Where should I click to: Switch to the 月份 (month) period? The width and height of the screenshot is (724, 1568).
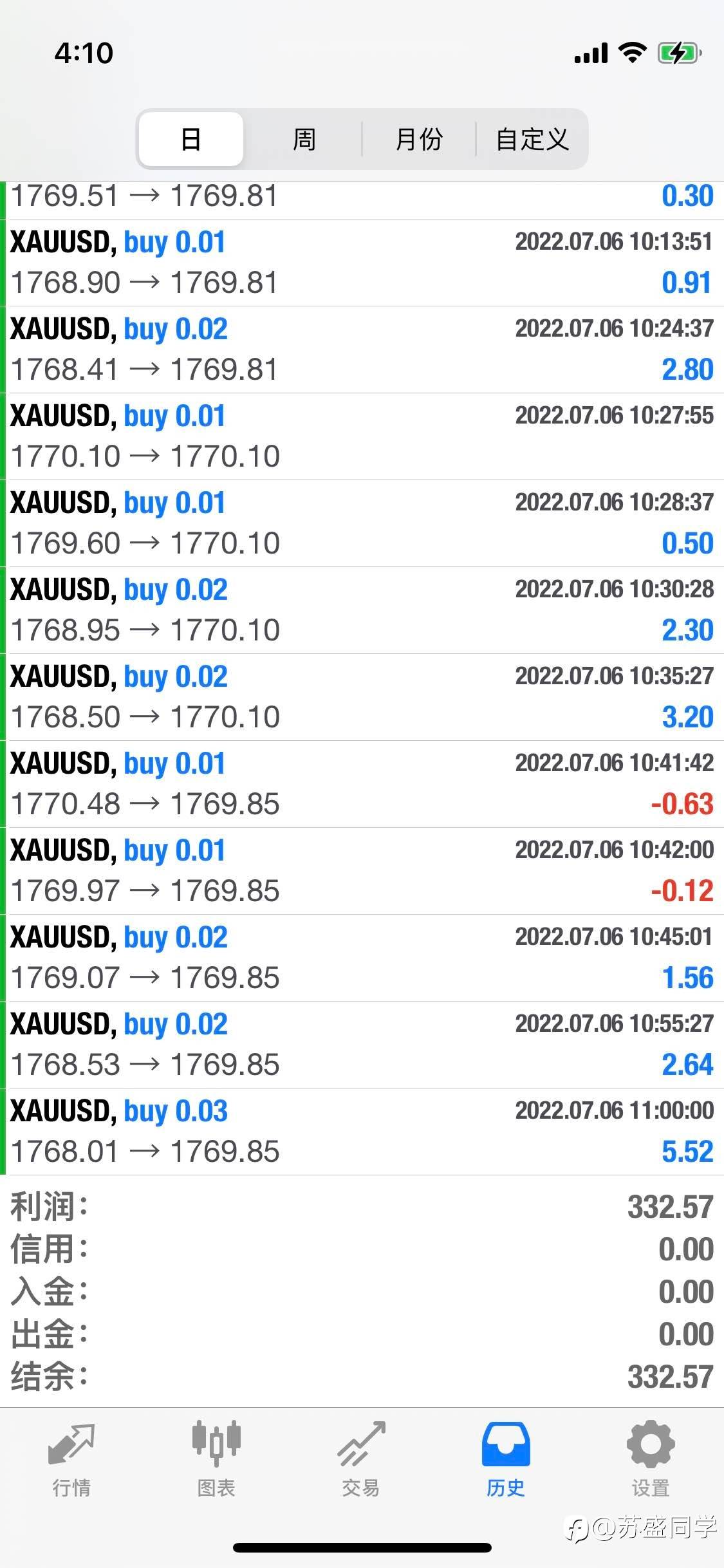click(419, 139)
